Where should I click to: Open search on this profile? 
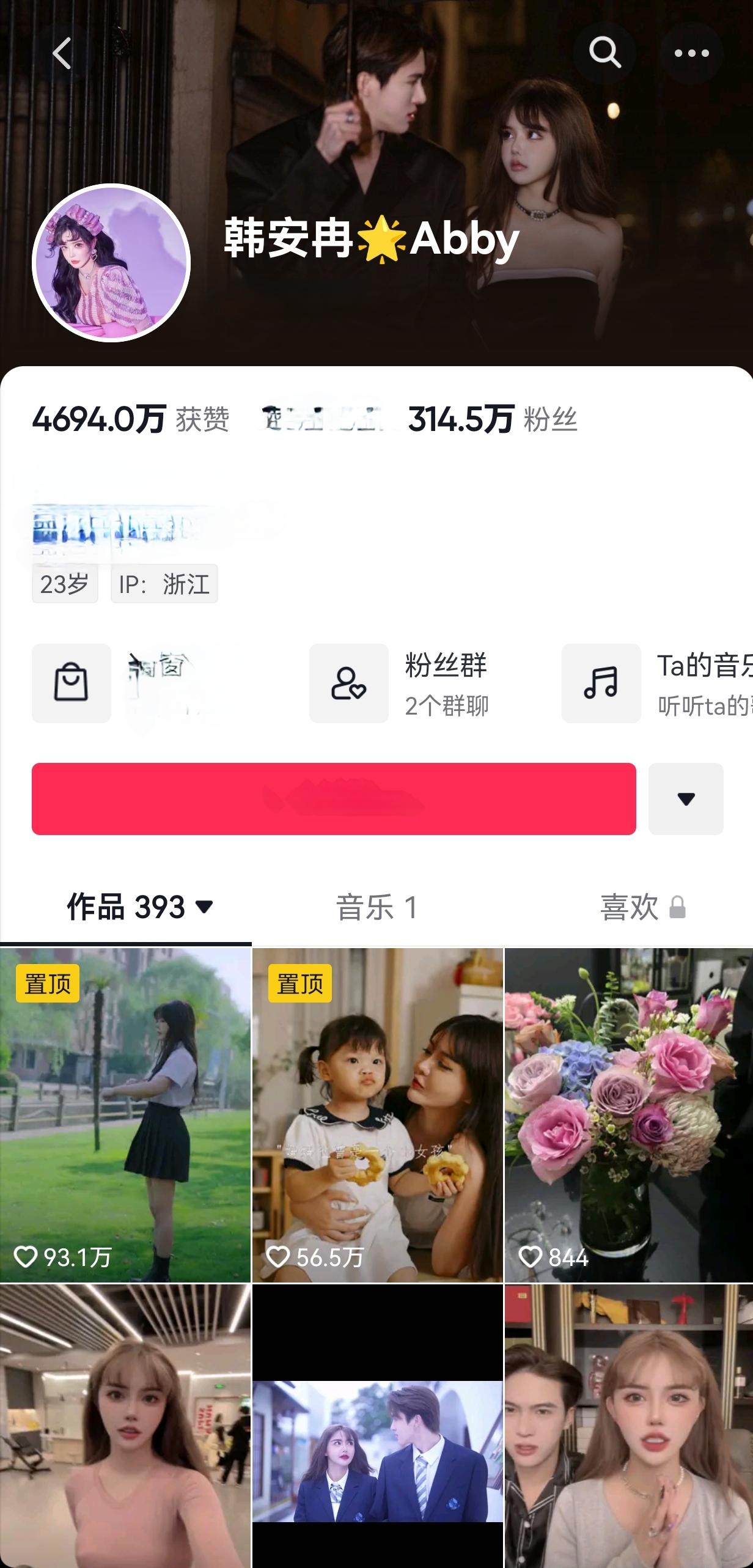click(x=604, y=53)
